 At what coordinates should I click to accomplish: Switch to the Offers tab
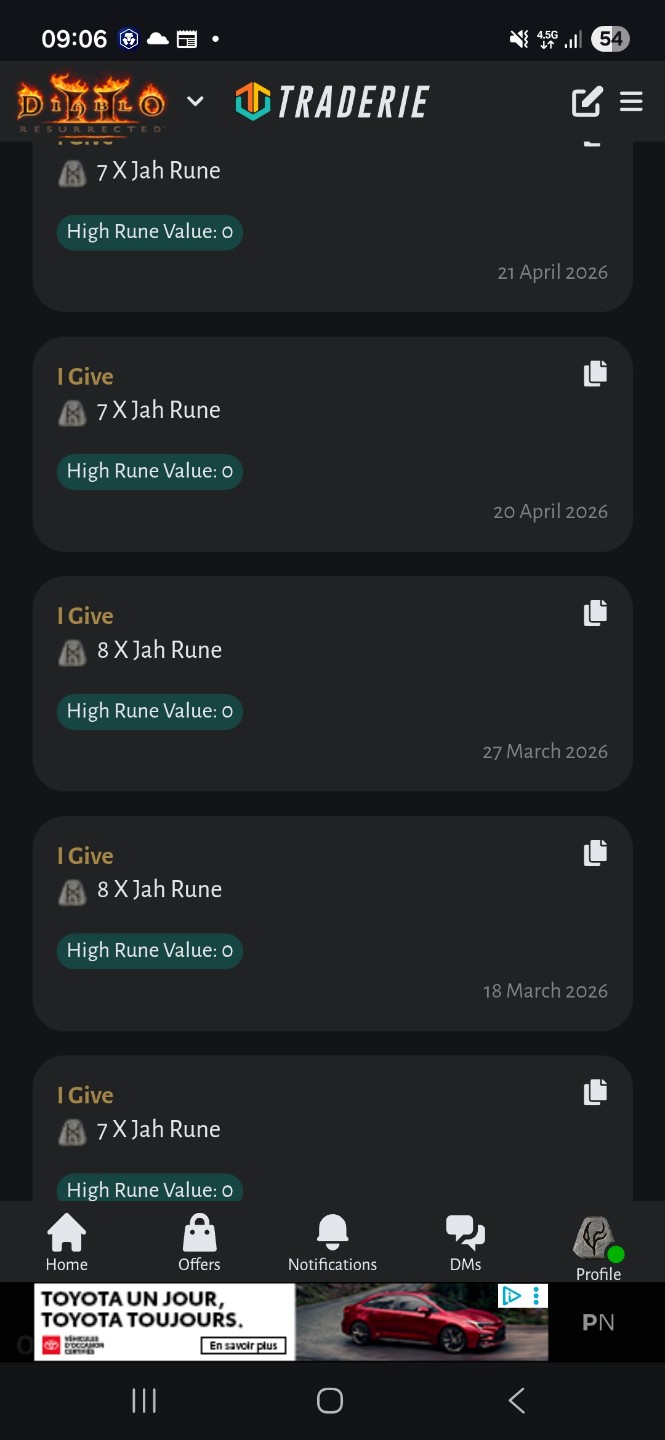point(199,1243)
